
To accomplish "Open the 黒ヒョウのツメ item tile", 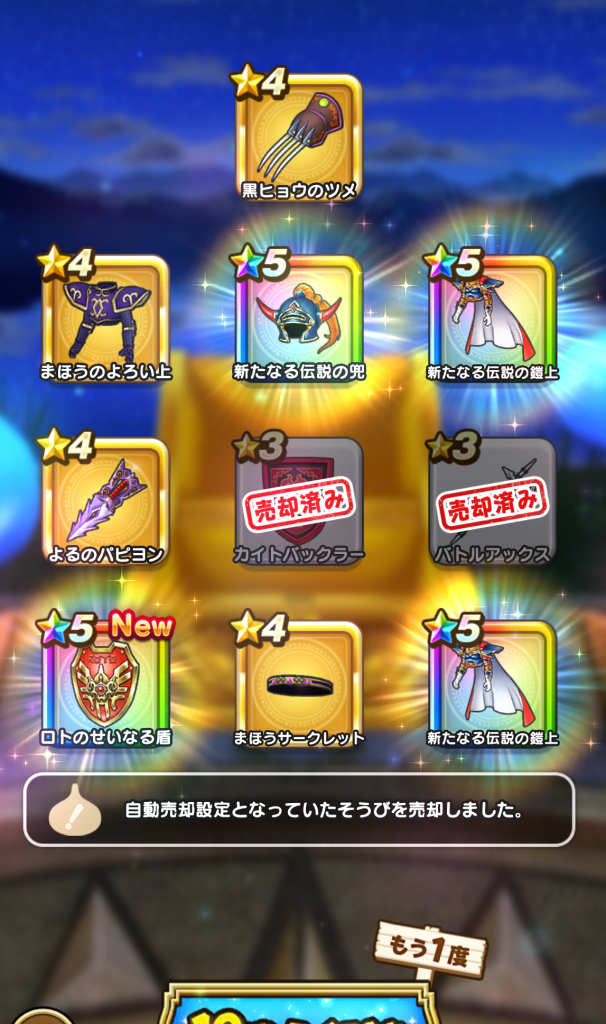I will pos(298,138).
